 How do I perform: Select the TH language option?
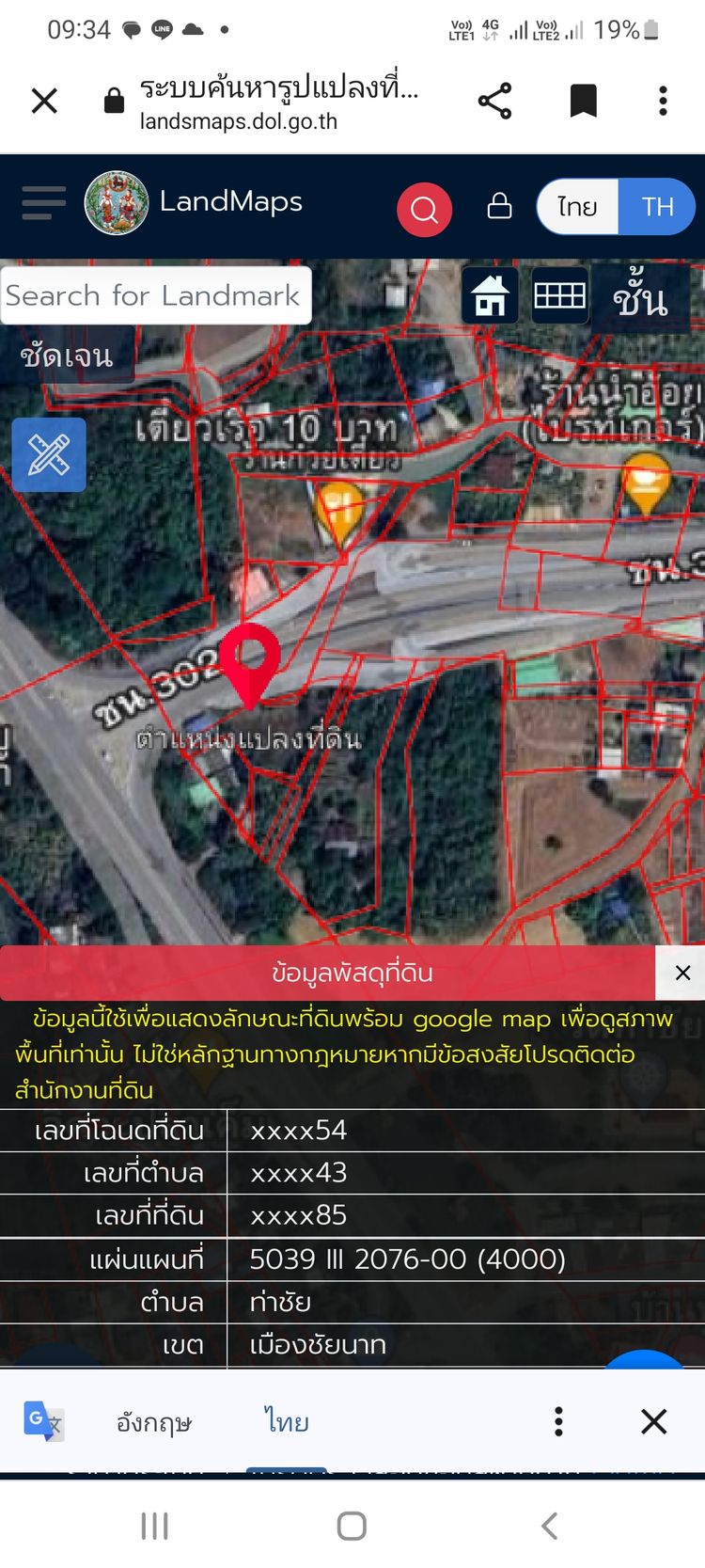click(x=657, y=207)
